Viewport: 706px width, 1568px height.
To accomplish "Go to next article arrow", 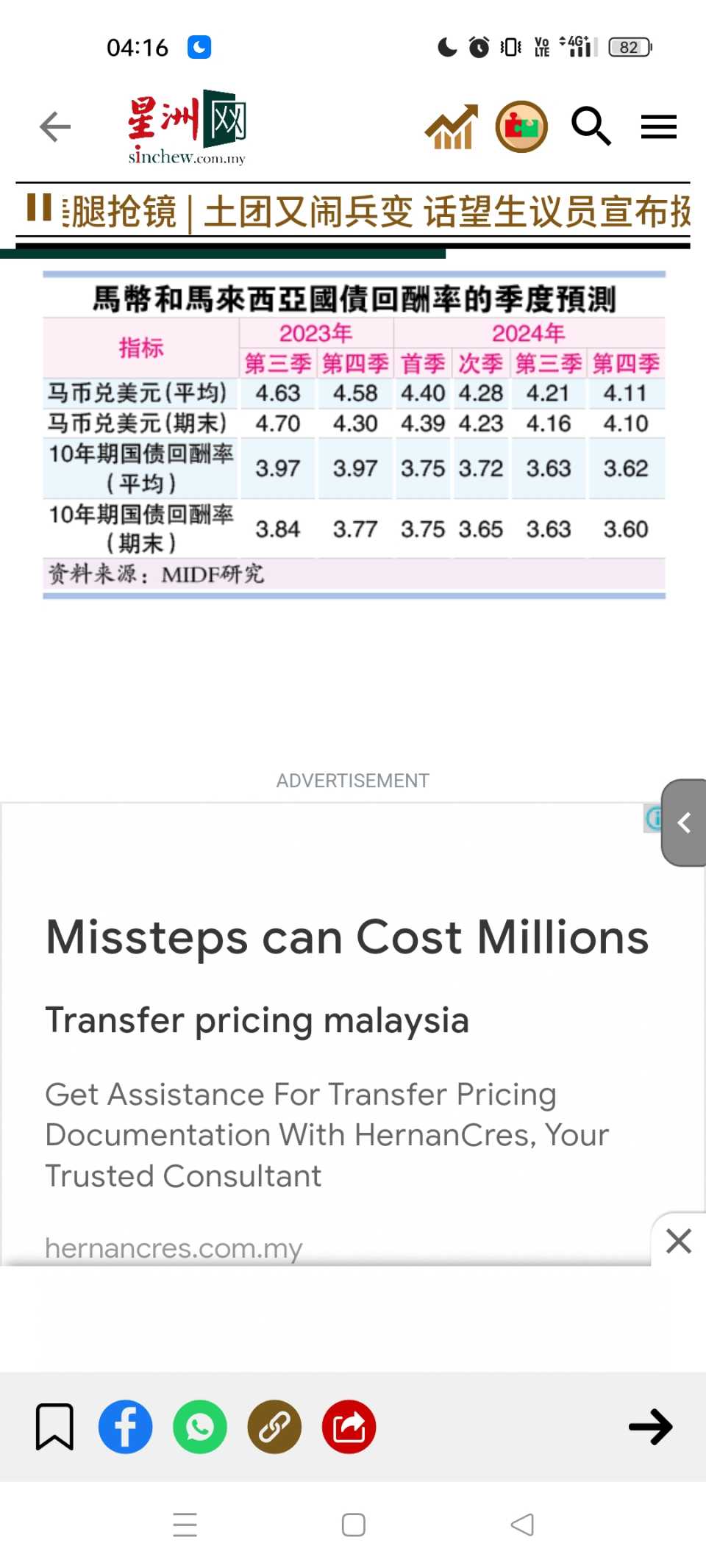I will coord(650,1427).
